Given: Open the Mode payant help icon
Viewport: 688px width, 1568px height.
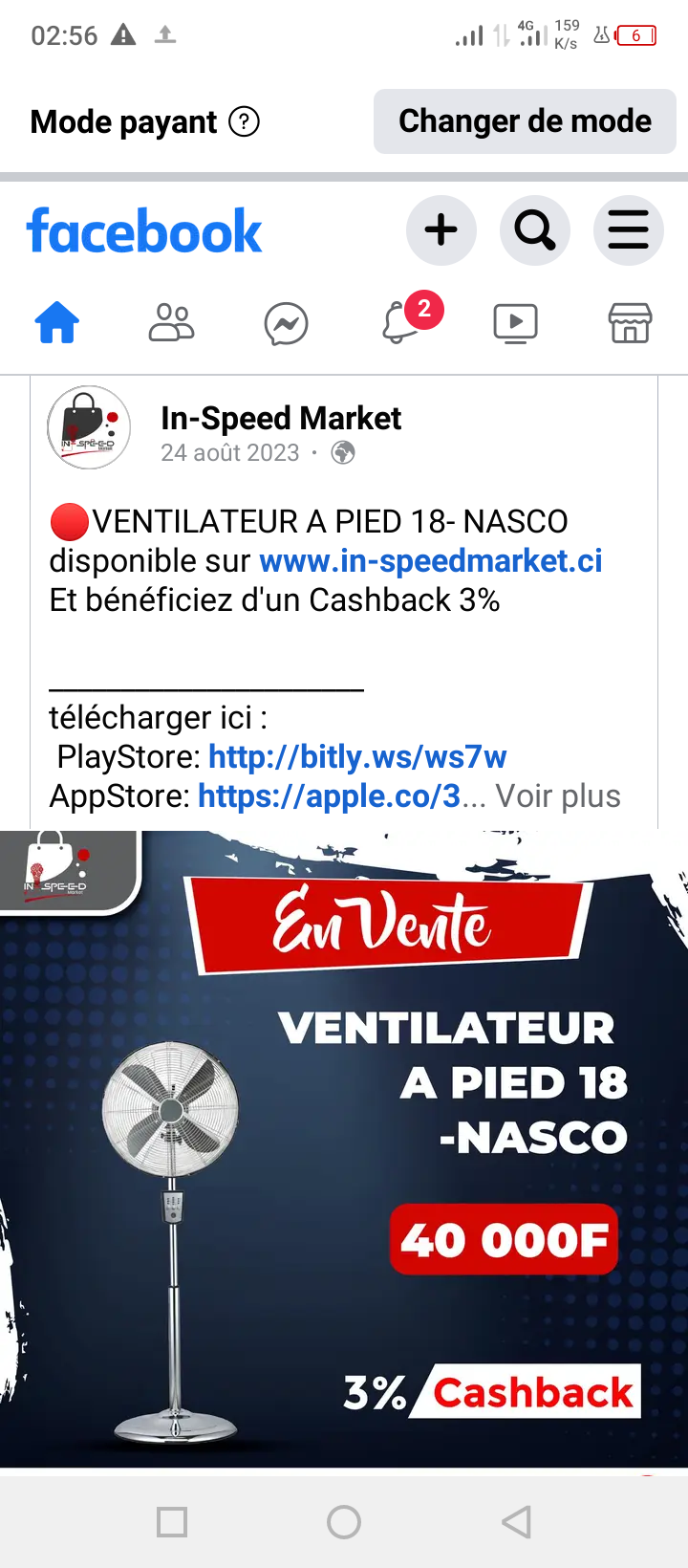Looking at the screenshot, I should point(245,122).
